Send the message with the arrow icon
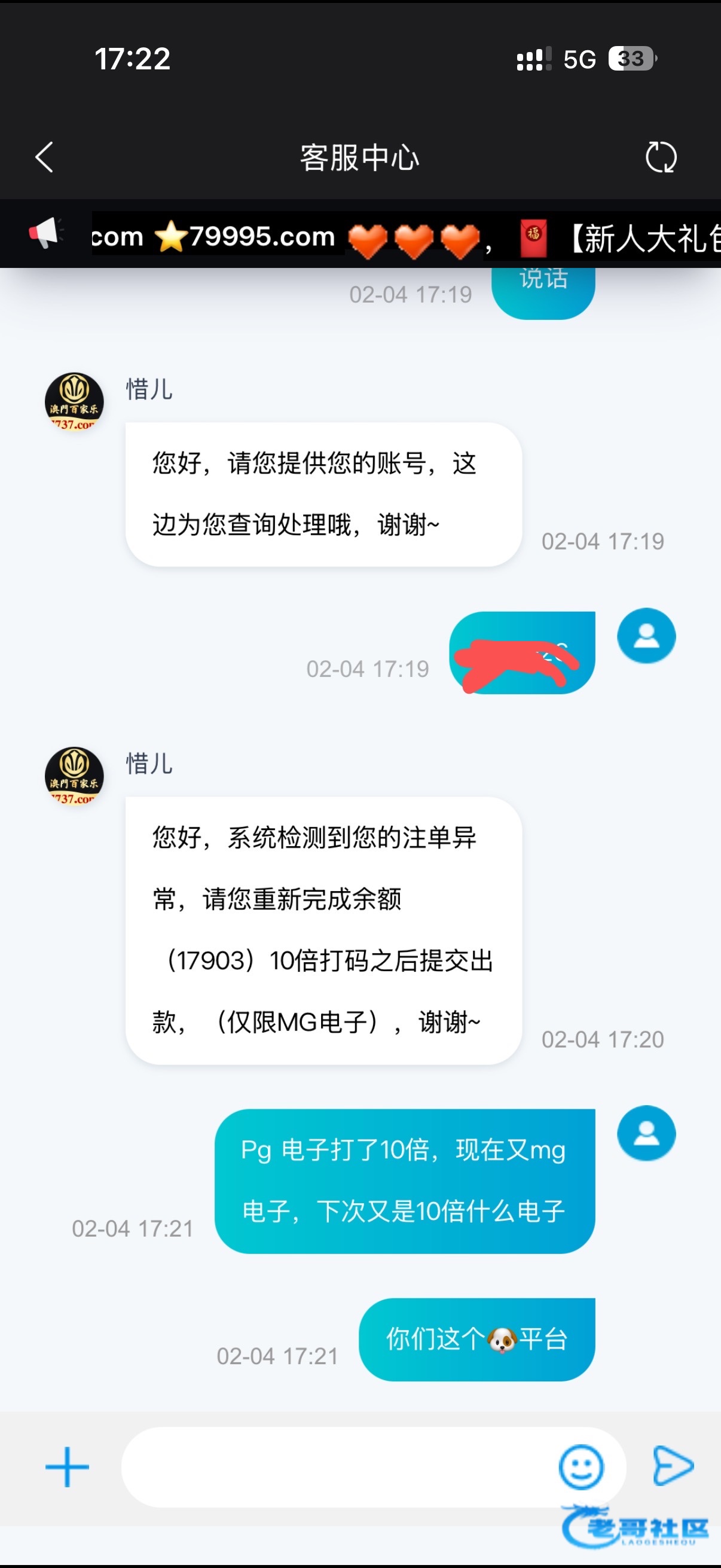Viewport: 721px width, 1568px height. click(x=673, y=1467)
